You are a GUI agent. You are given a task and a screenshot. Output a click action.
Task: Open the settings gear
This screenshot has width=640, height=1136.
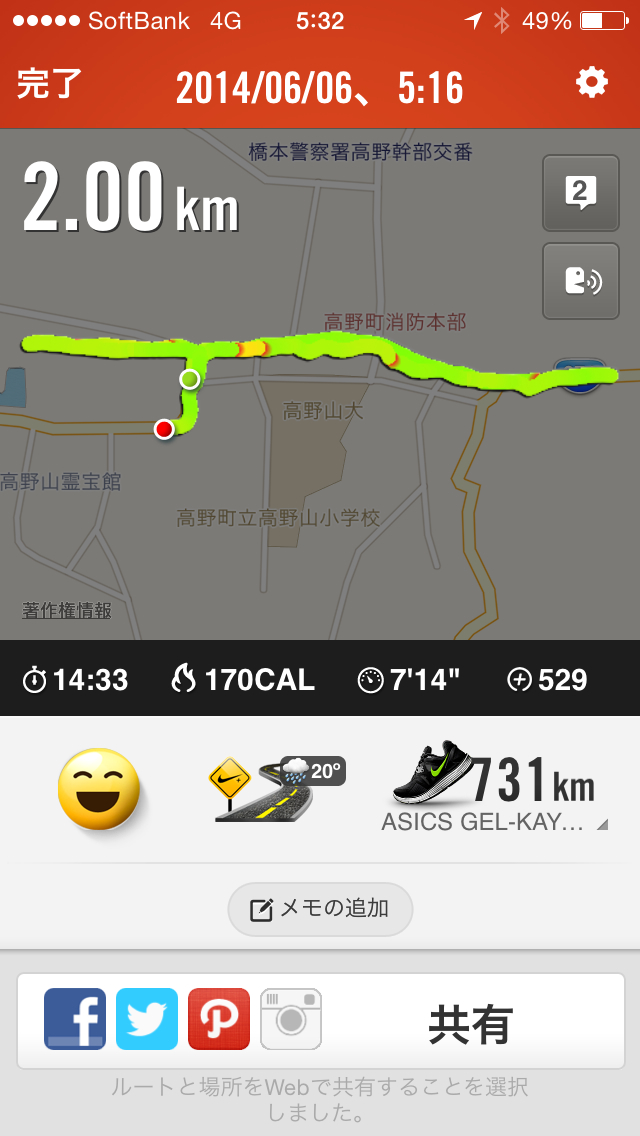click(x=591, y=83)
